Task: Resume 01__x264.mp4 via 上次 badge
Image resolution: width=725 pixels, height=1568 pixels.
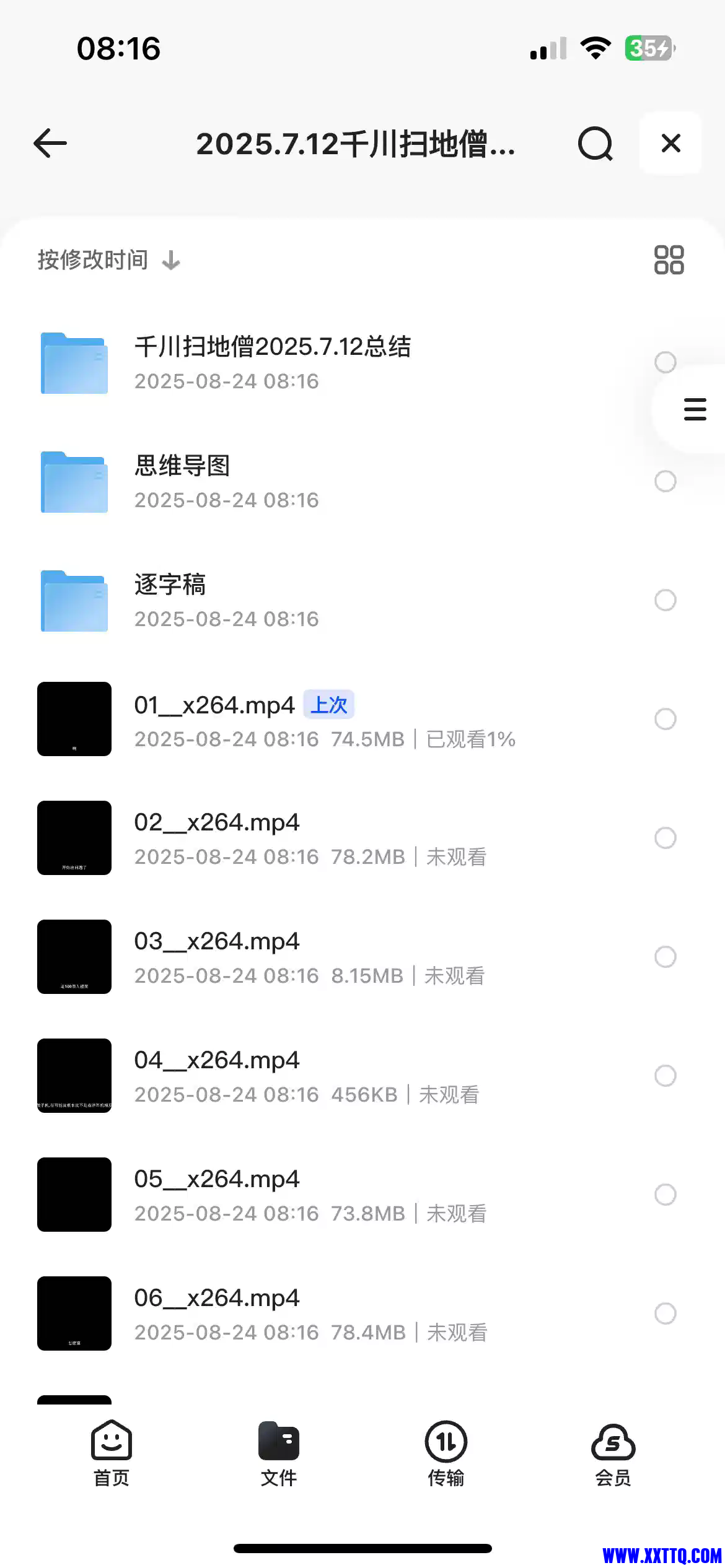Action: 328,704
